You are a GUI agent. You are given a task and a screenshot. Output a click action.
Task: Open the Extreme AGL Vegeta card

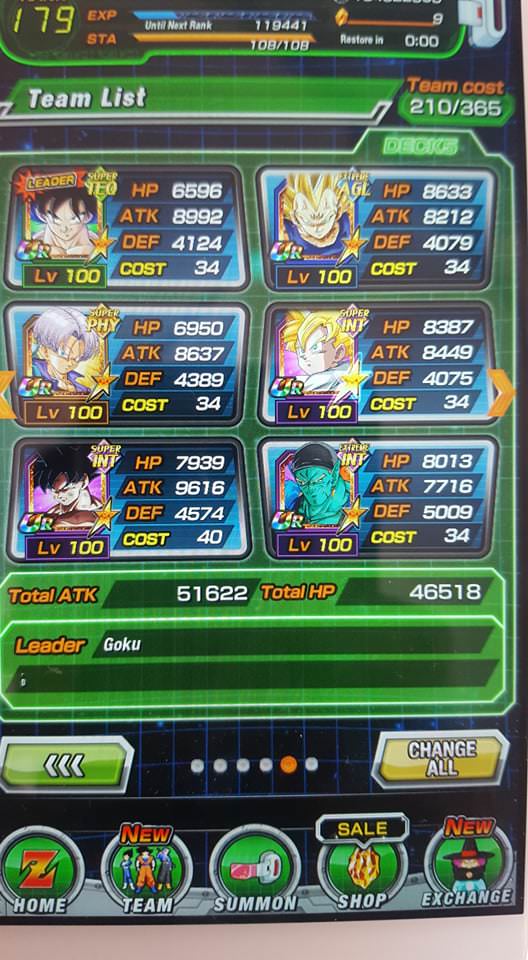pos(376,229)
